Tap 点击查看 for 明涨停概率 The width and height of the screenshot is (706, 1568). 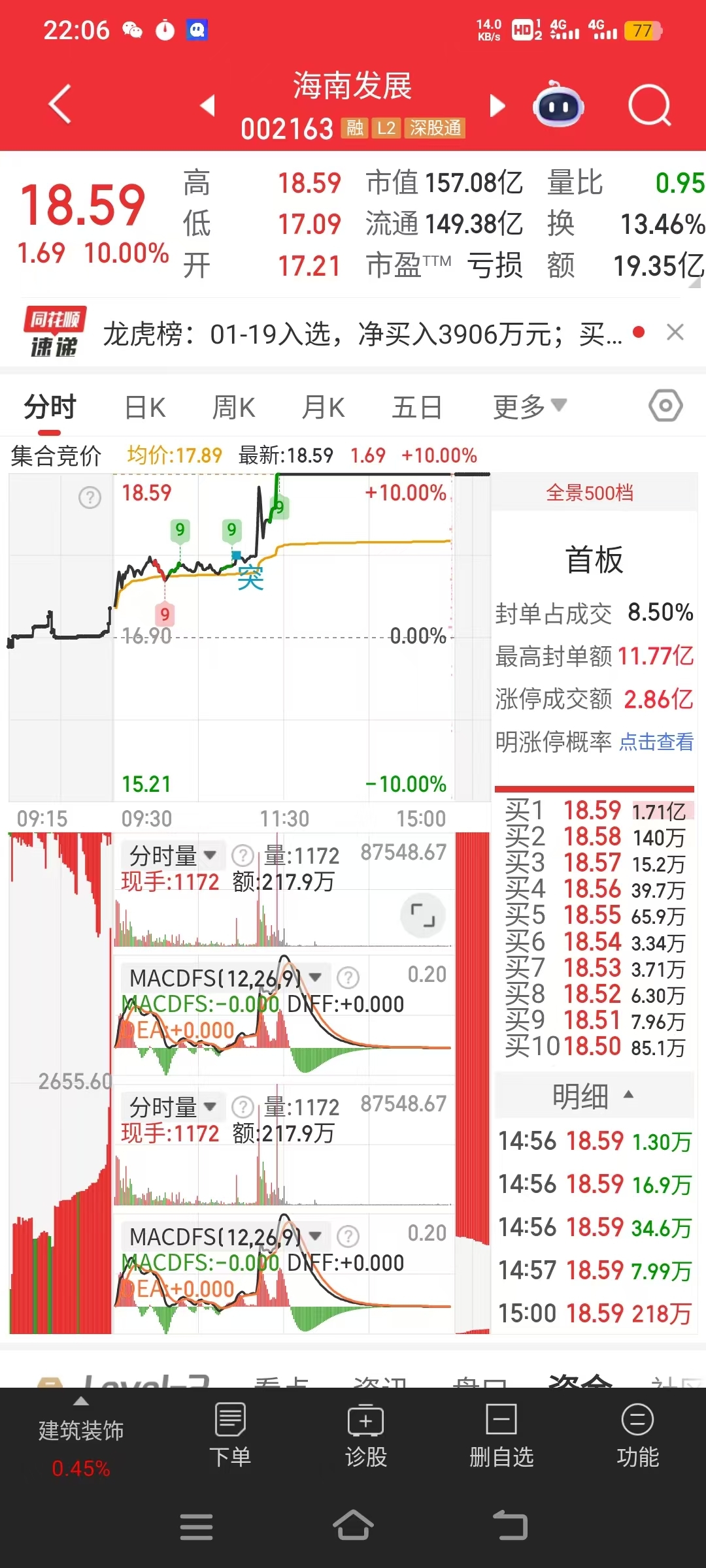pos(656,742)
